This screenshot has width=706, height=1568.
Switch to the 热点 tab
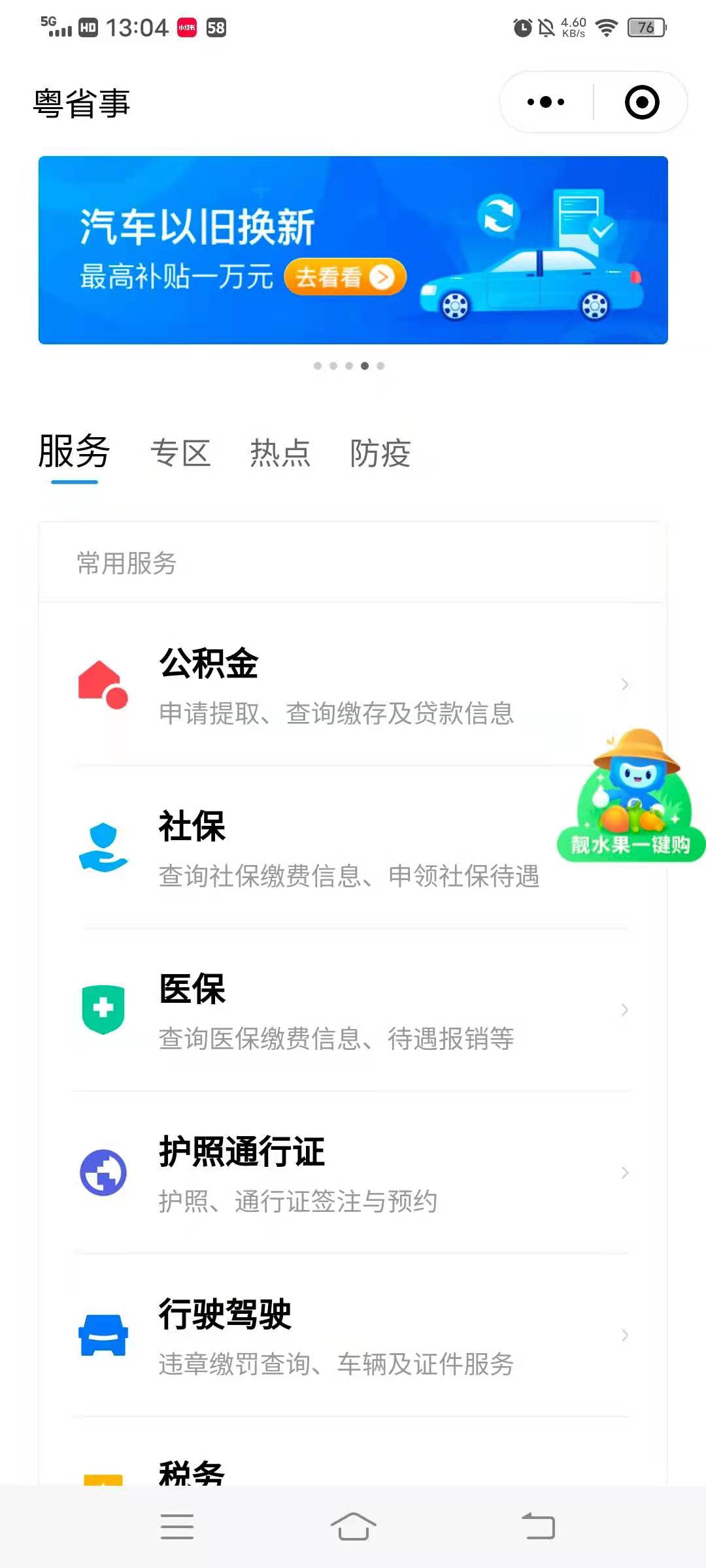pyautogui.click(x=280, y=453)
